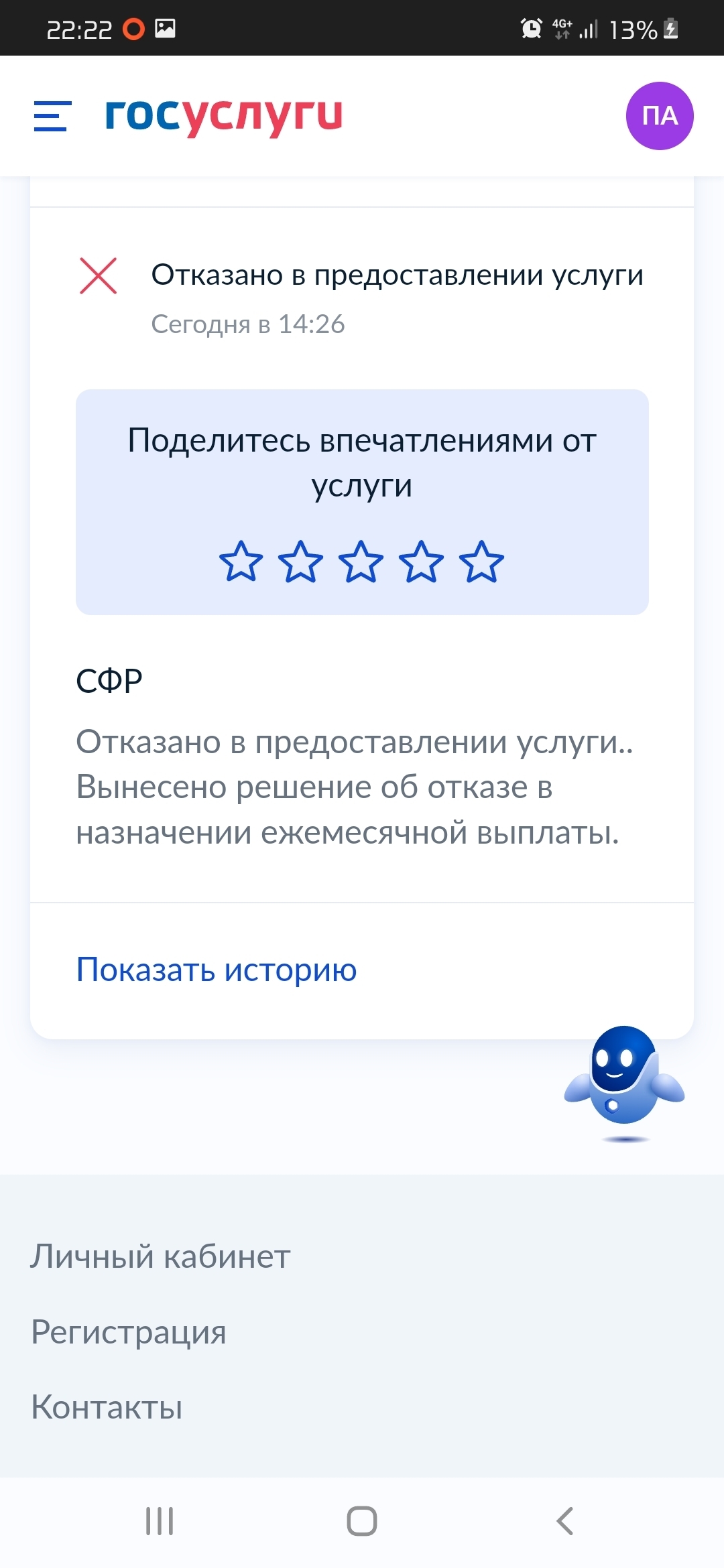This screenshot has height=1568, width=724.
Task: Give the service five stars
Action: point(481,562)
